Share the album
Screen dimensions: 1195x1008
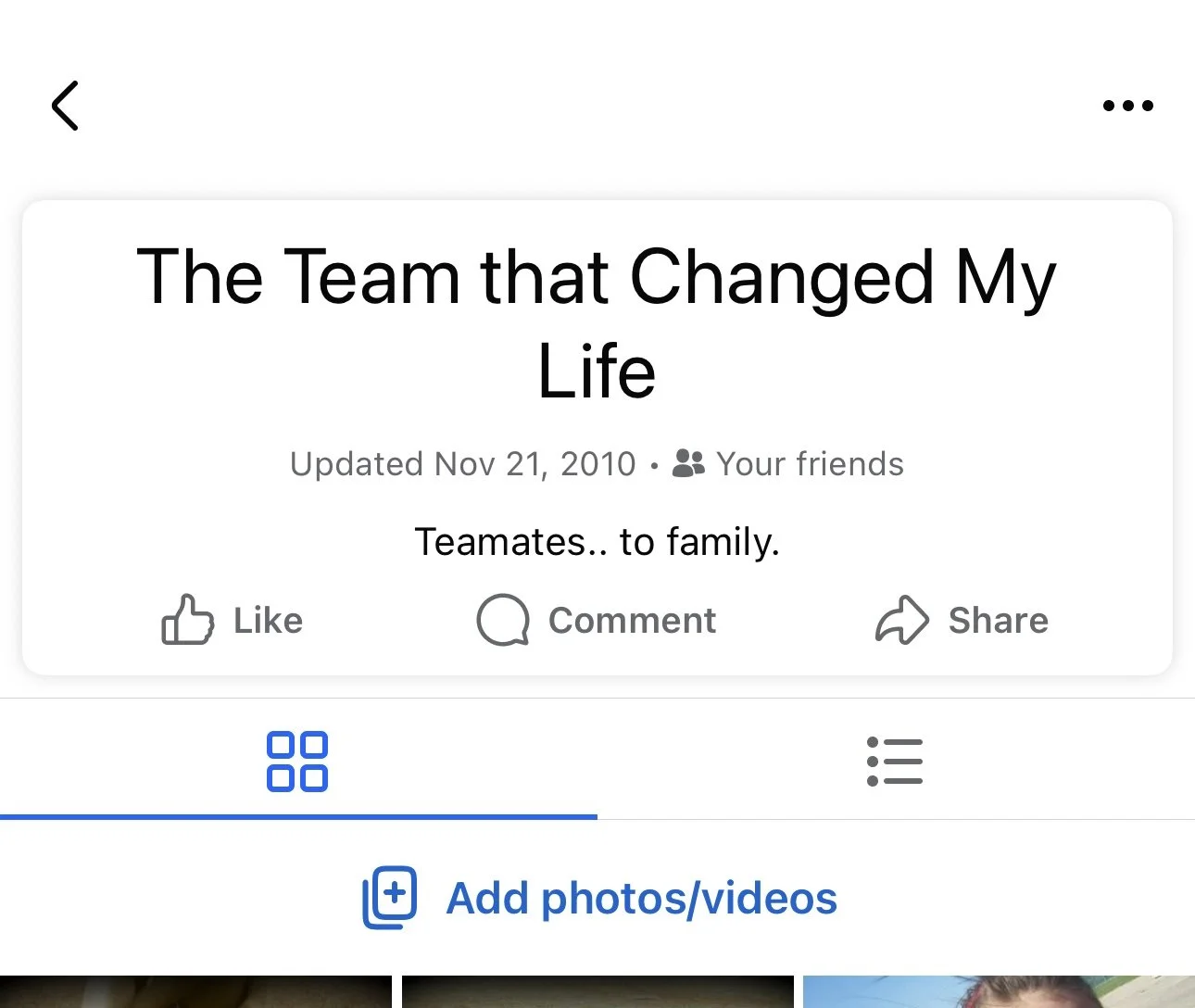(x=962, y=620)
